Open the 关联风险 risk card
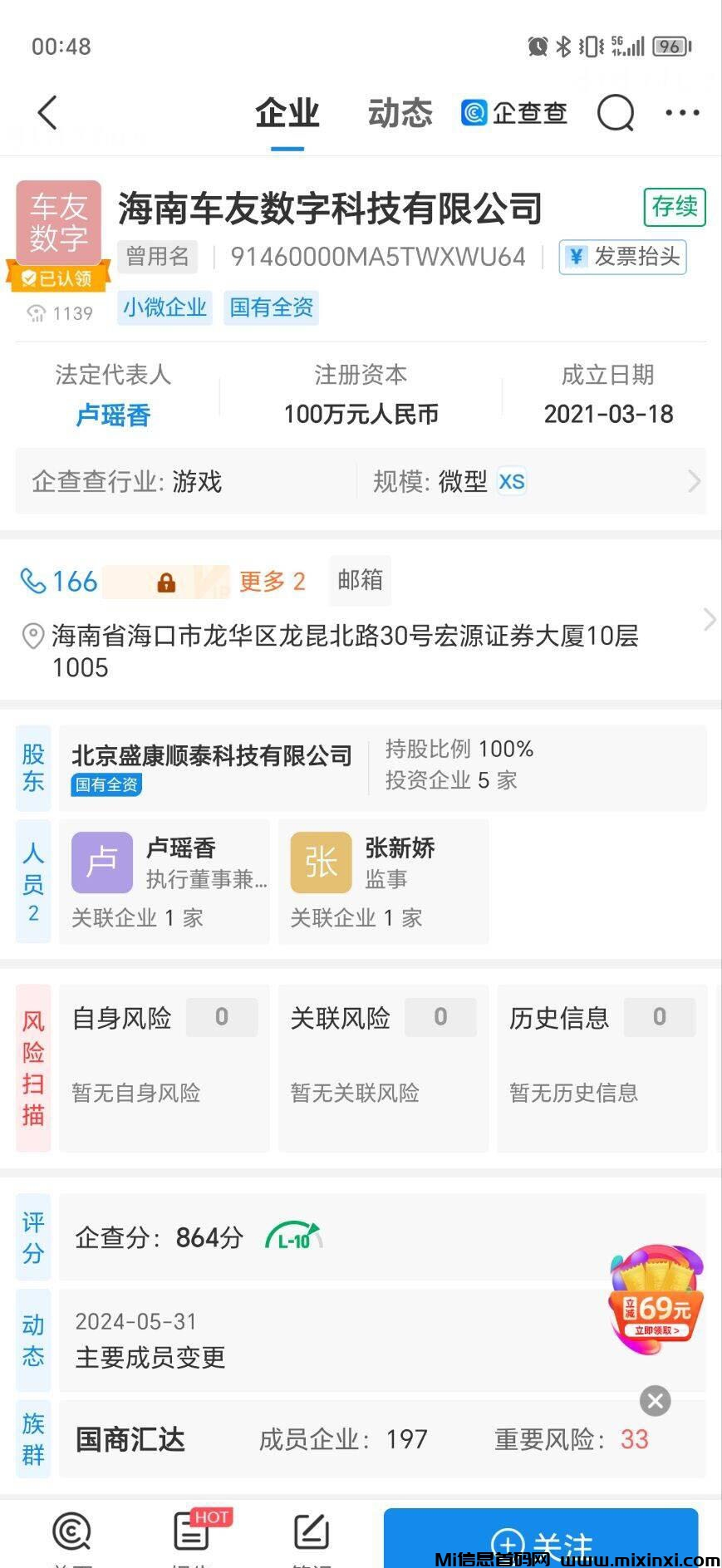Image resolution: width=722 pixels, height=1568 pixels. tap(383, 1068)
